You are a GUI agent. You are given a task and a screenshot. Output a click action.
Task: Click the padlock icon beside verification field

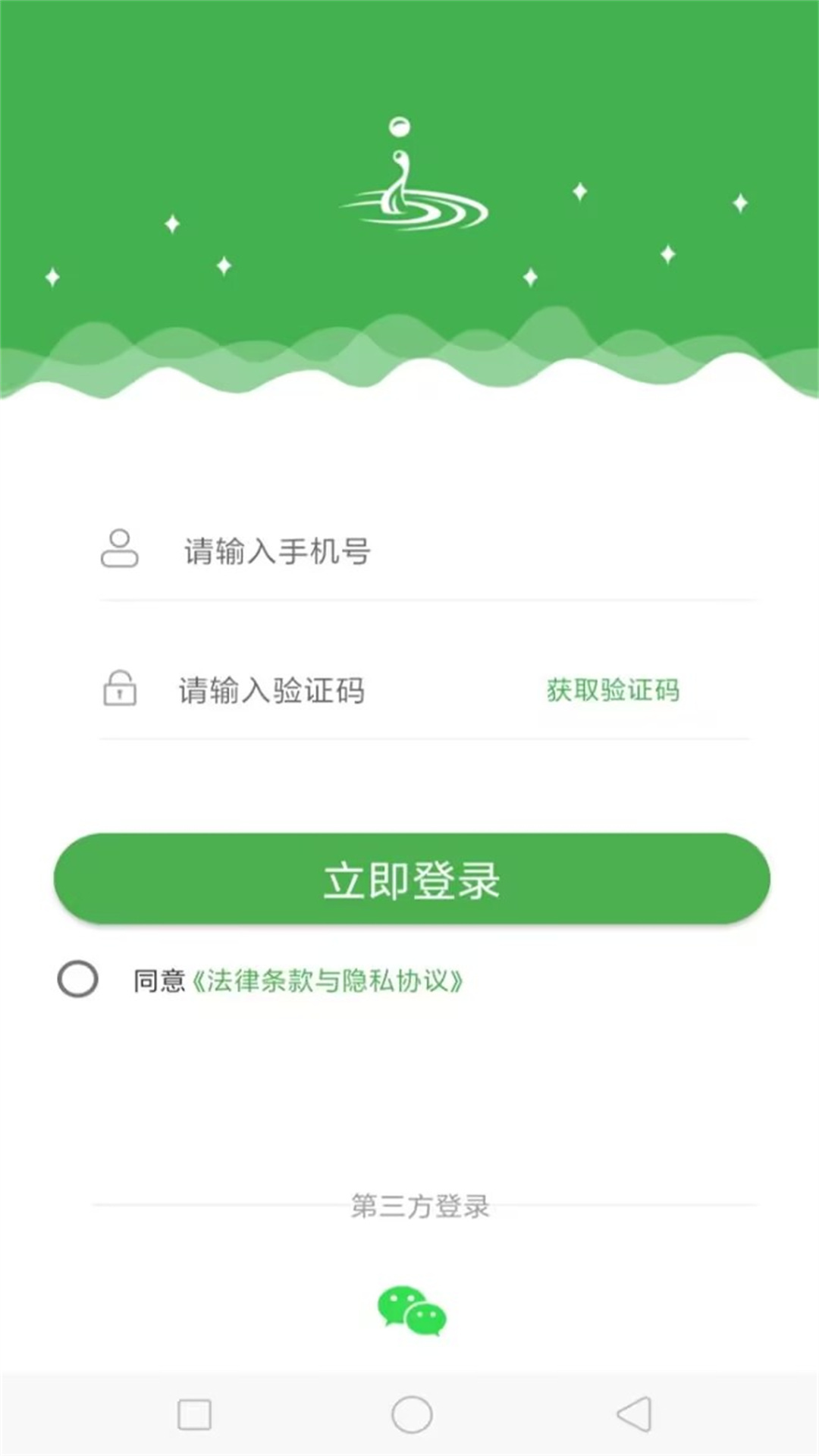pos(119,690)
